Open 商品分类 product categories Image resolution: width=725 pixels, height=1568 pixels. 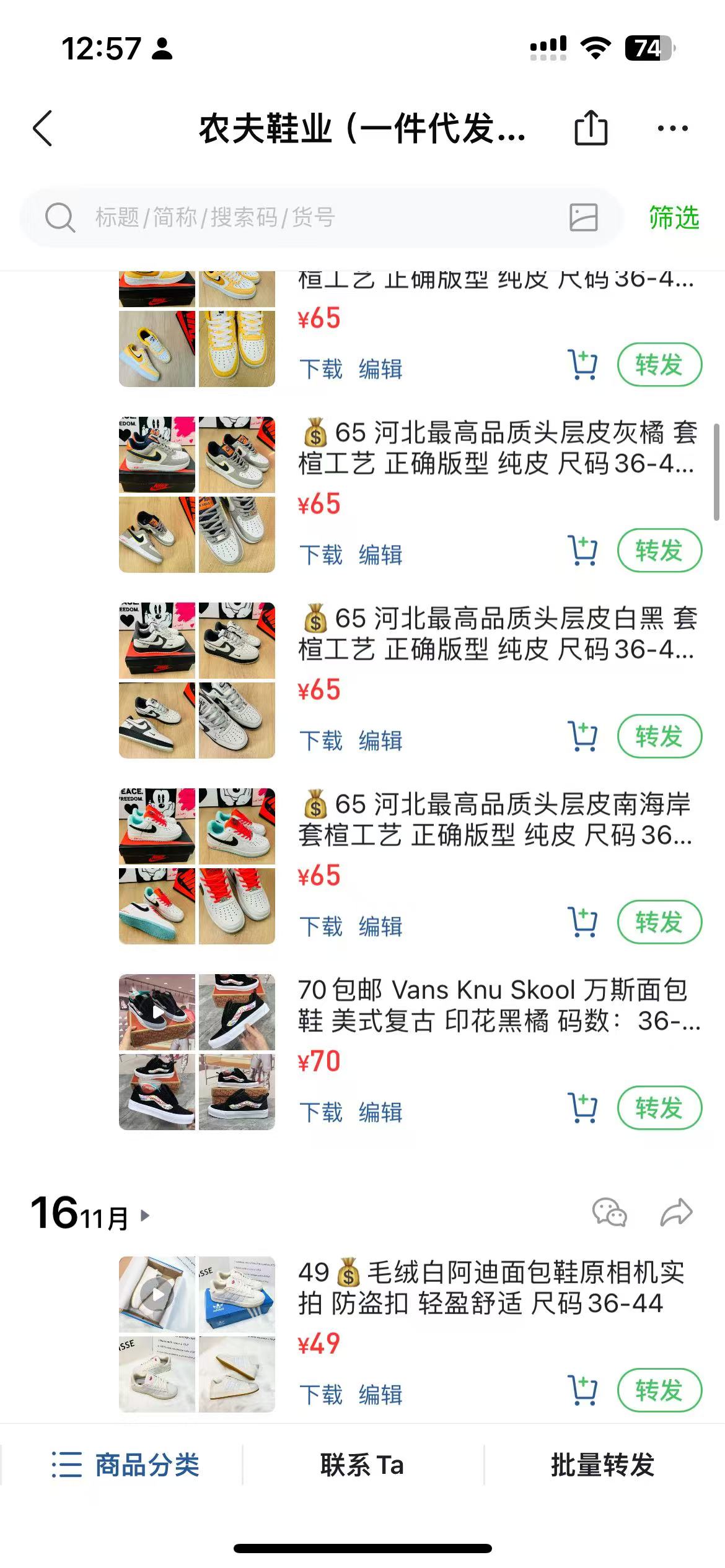click(126, 1465)
